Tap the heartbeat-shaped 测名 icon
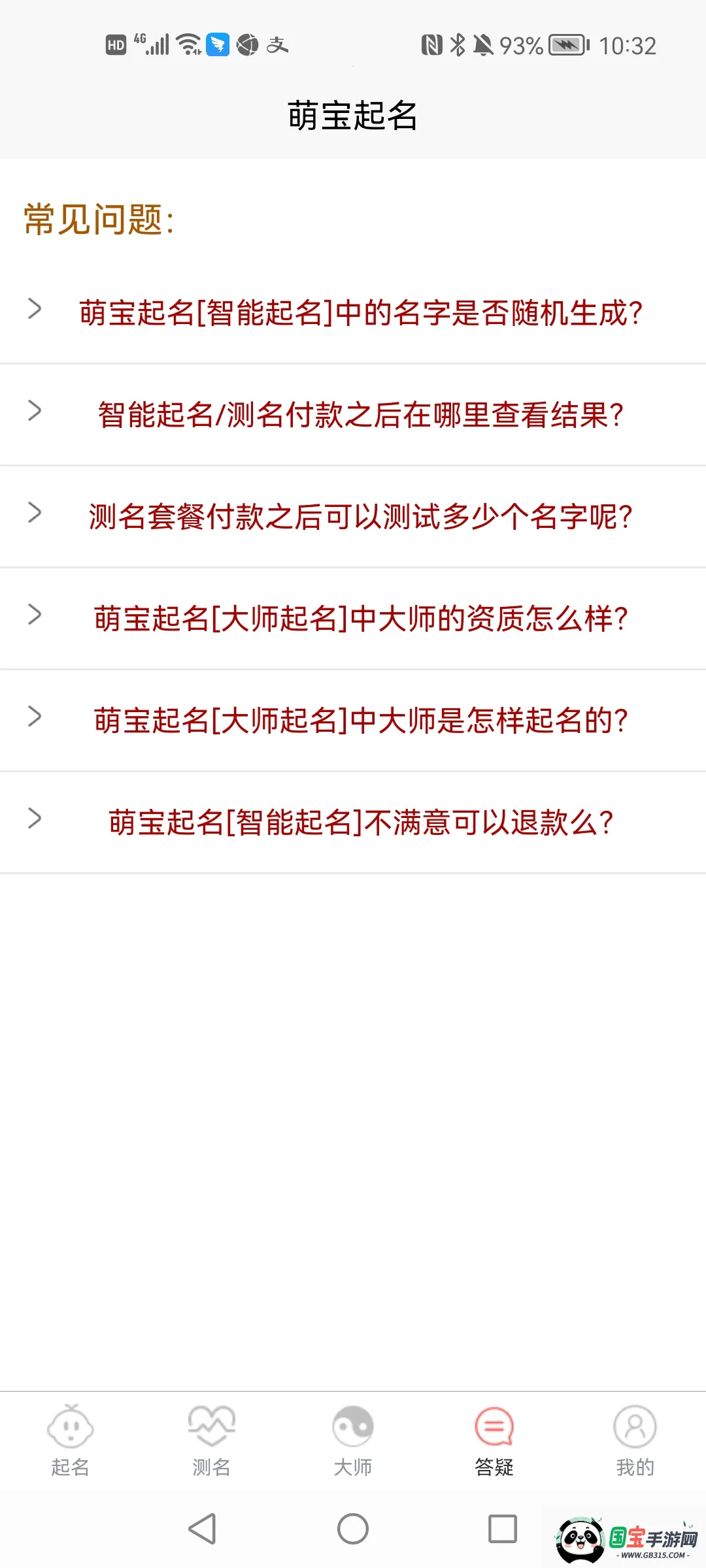 point(212,1424)
